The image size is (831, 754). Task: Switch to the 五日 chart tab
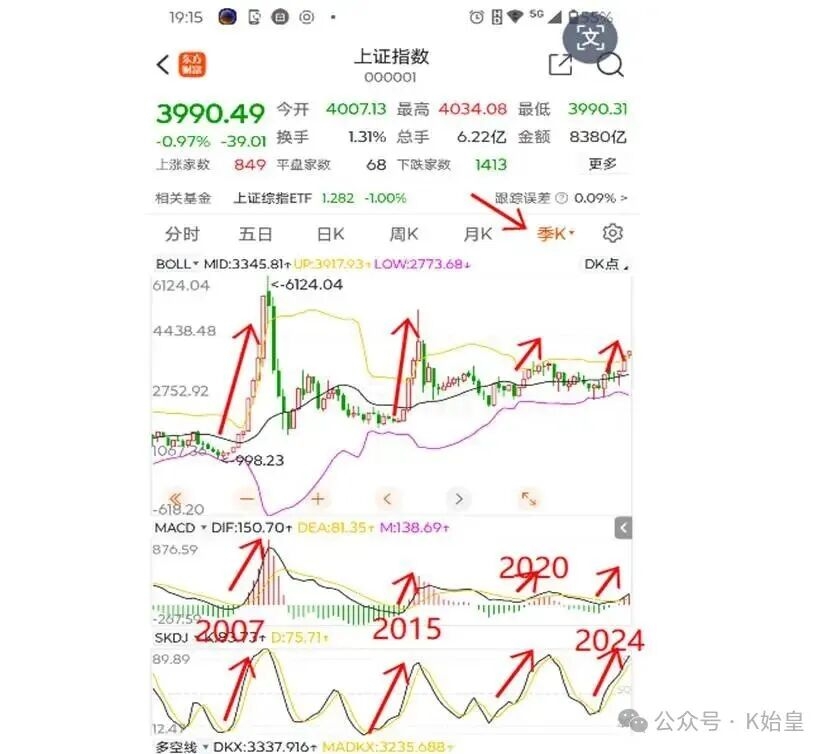(256, 234)
